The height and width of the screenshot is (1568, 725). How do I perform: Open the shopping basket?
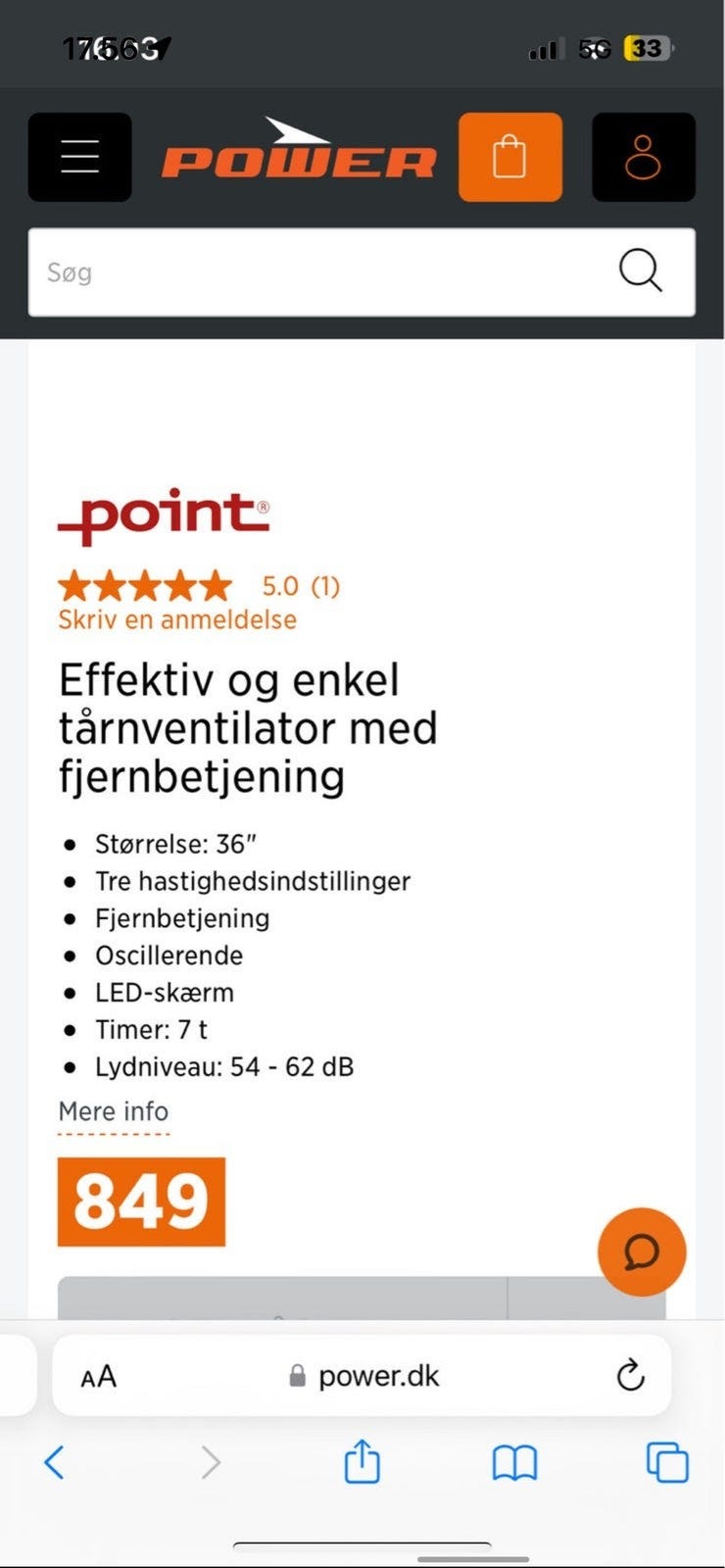[x=509, y=157]
